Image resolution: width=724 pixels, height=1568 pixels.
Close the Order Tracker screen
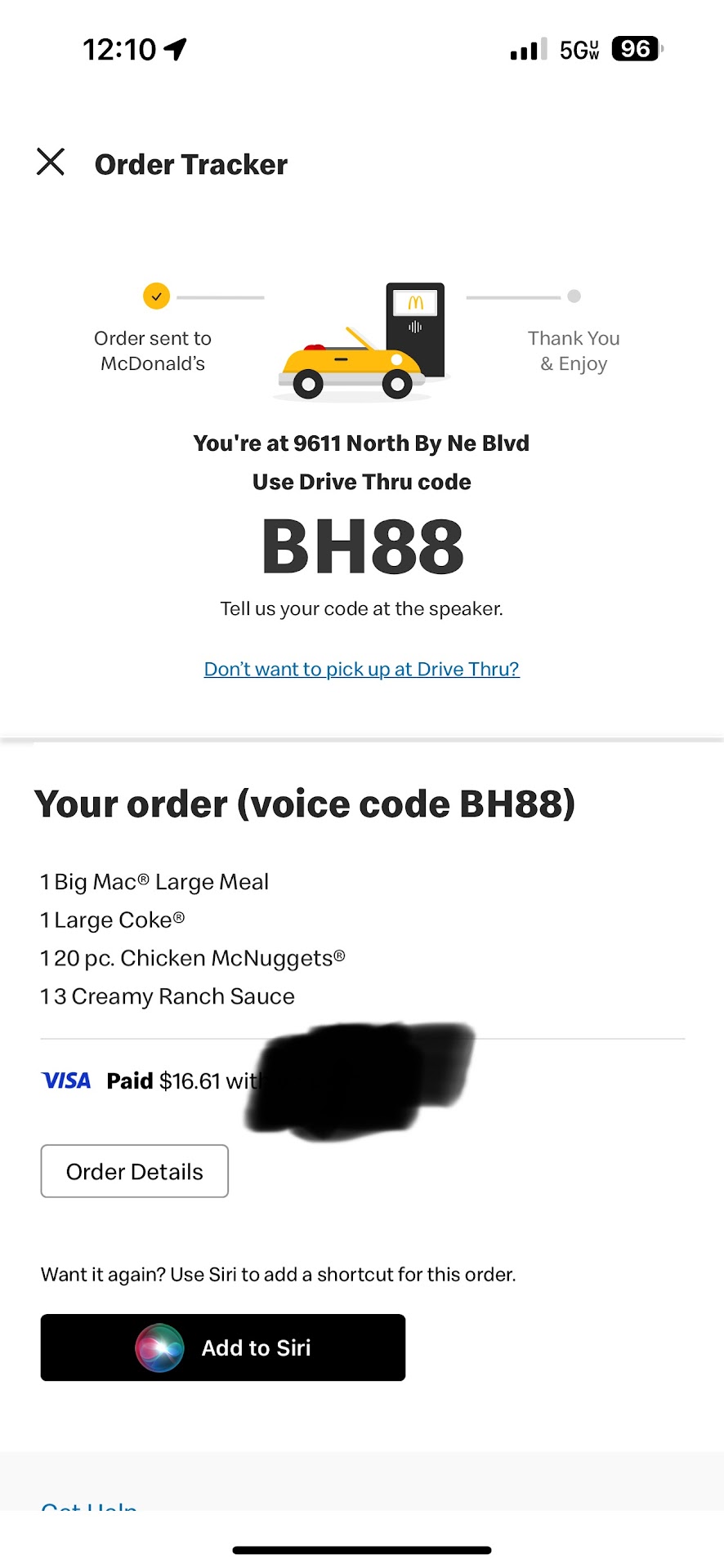click(51, 162)
